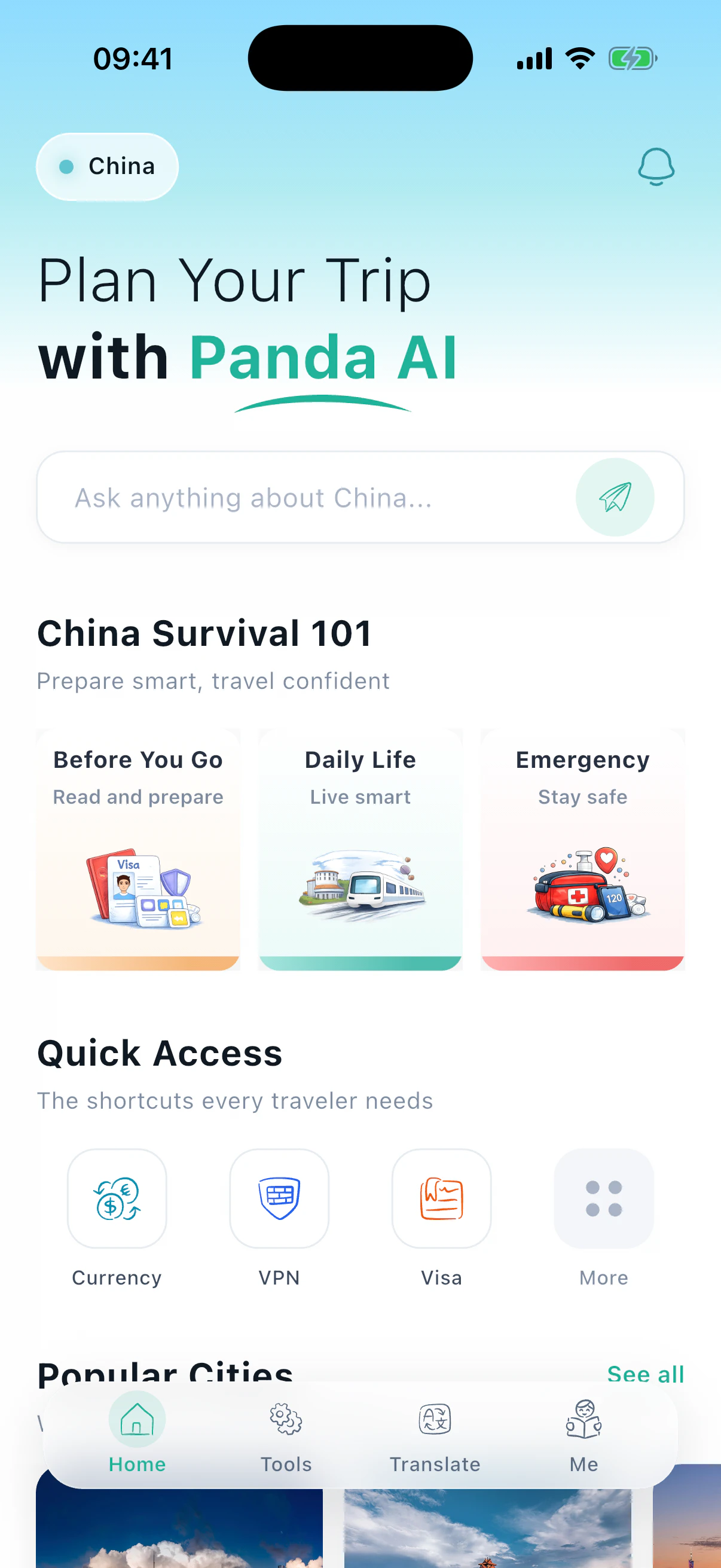Switch to the Me tab
The image size is (721, 1568).
click(x=582, y=1436)
